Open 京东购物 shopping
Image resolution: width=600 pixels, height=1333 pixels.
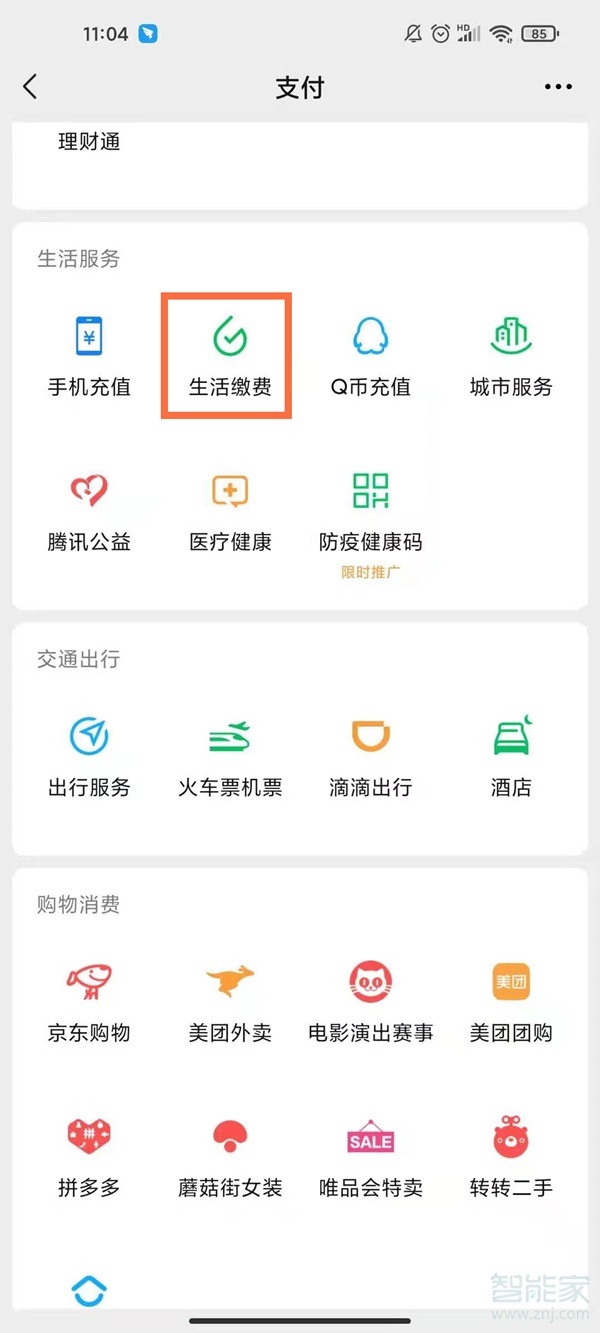pos(89,1002)
